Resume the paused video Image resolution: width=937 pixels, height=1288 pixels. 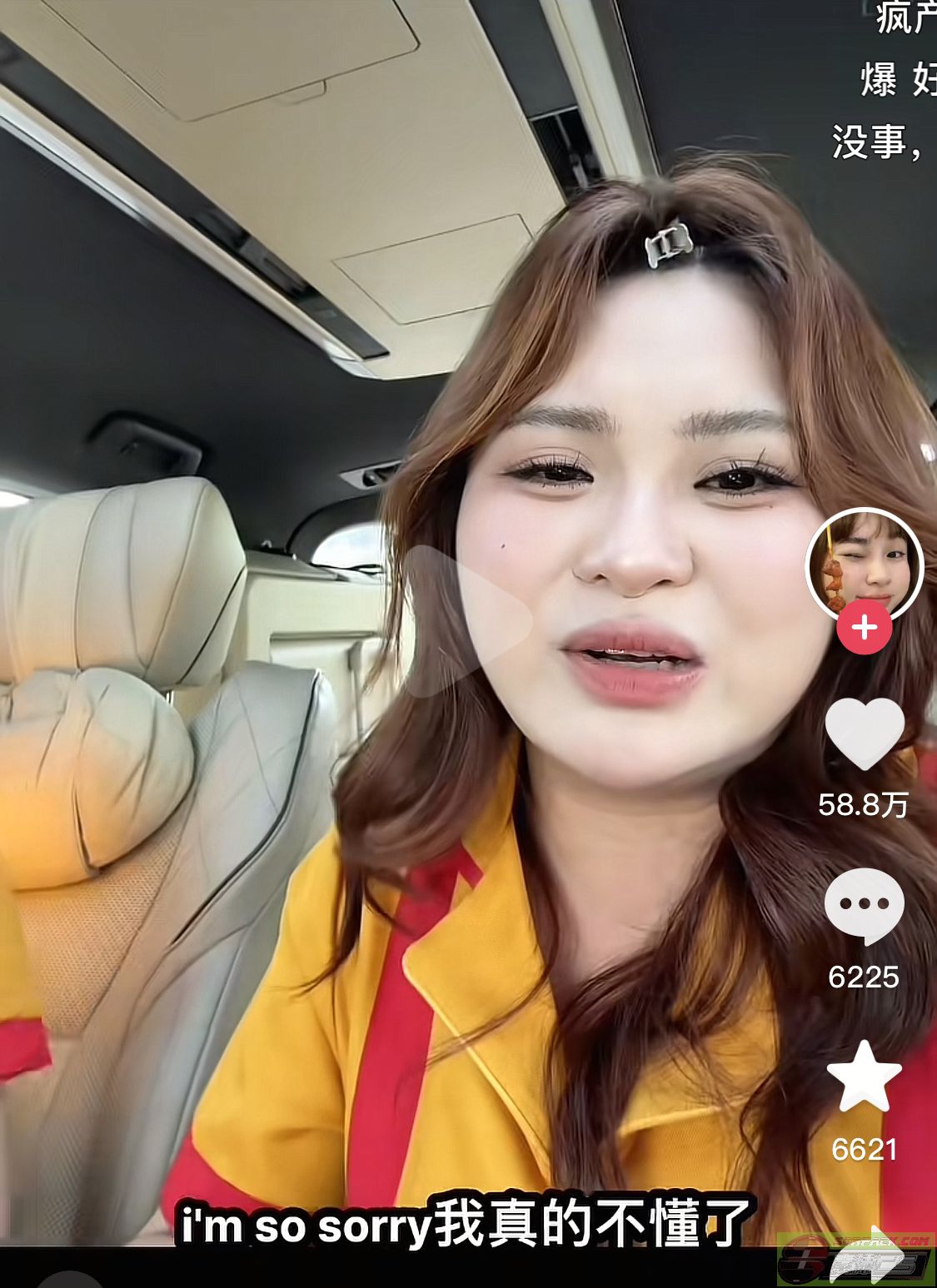(468, 620)
